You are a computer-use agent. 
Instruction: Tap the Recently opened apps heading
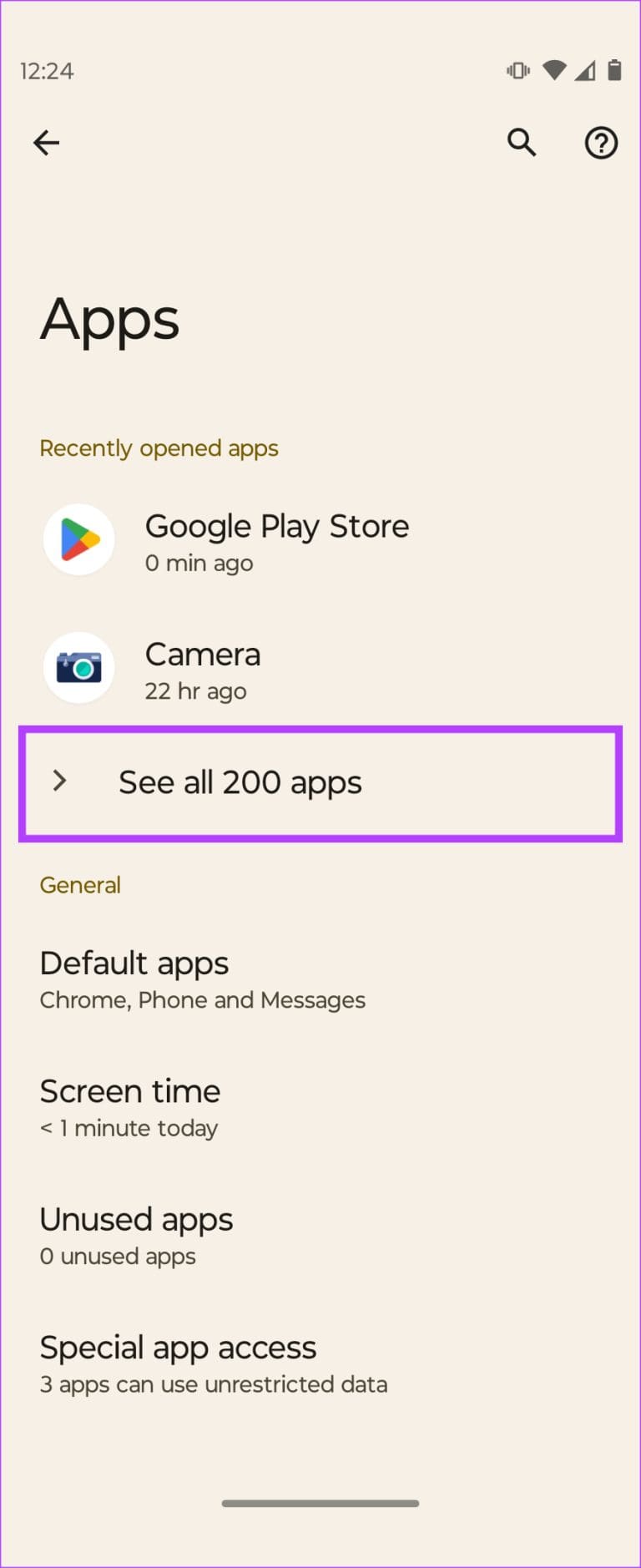click(x=159, y=448)
